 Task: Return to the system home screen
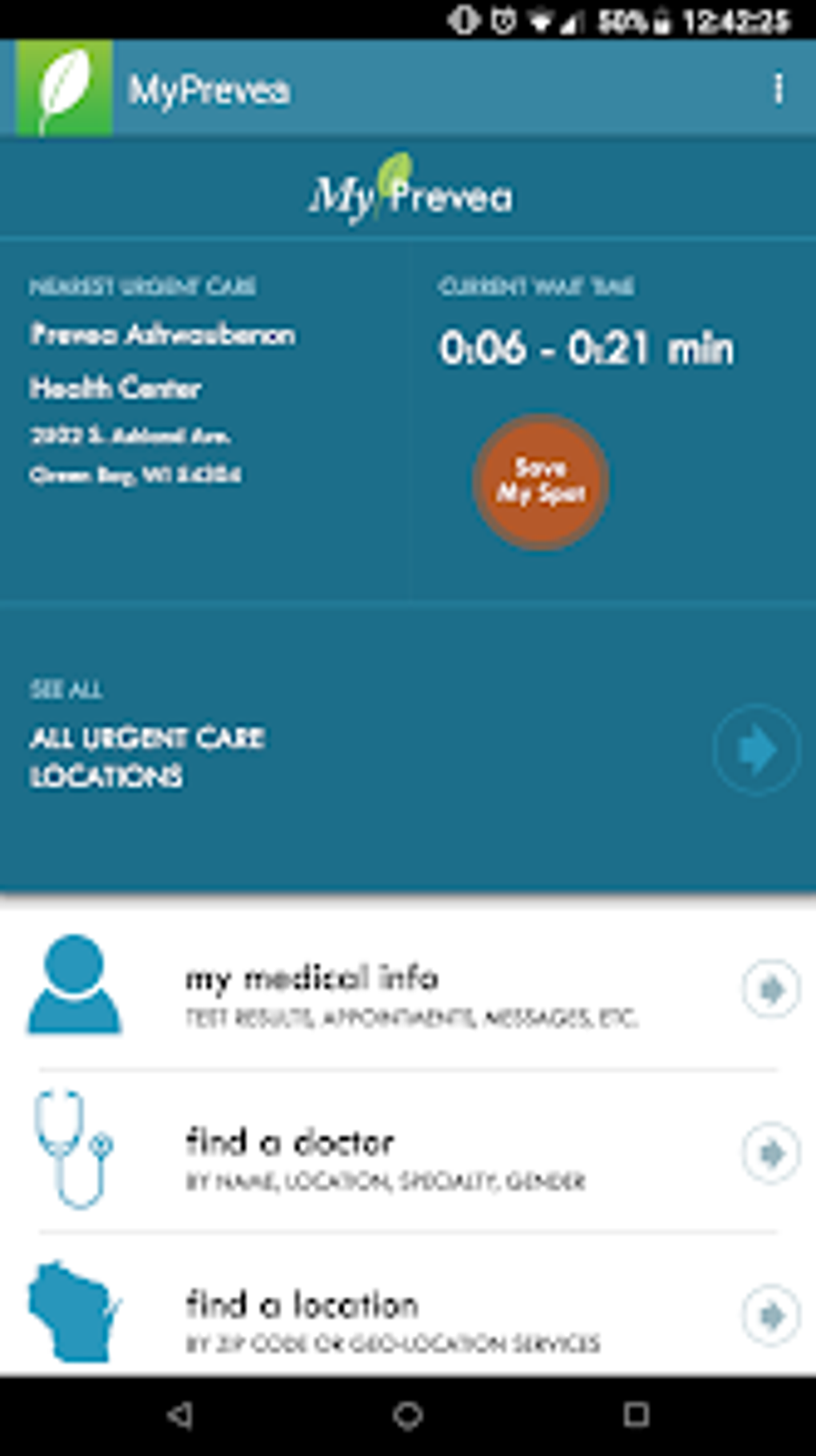[x=408, y=1415]
